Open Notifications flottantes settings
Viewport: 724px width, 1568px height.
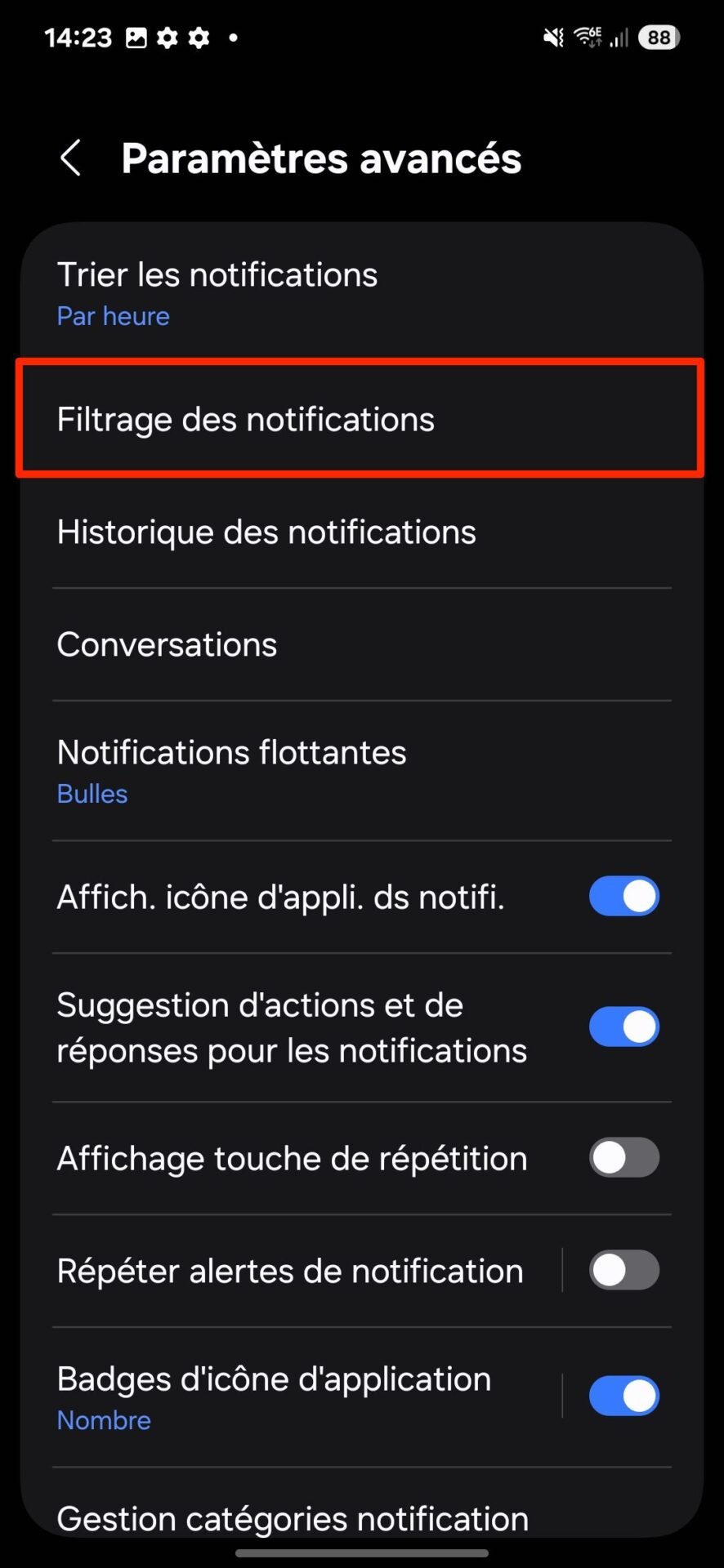point(362,771)
